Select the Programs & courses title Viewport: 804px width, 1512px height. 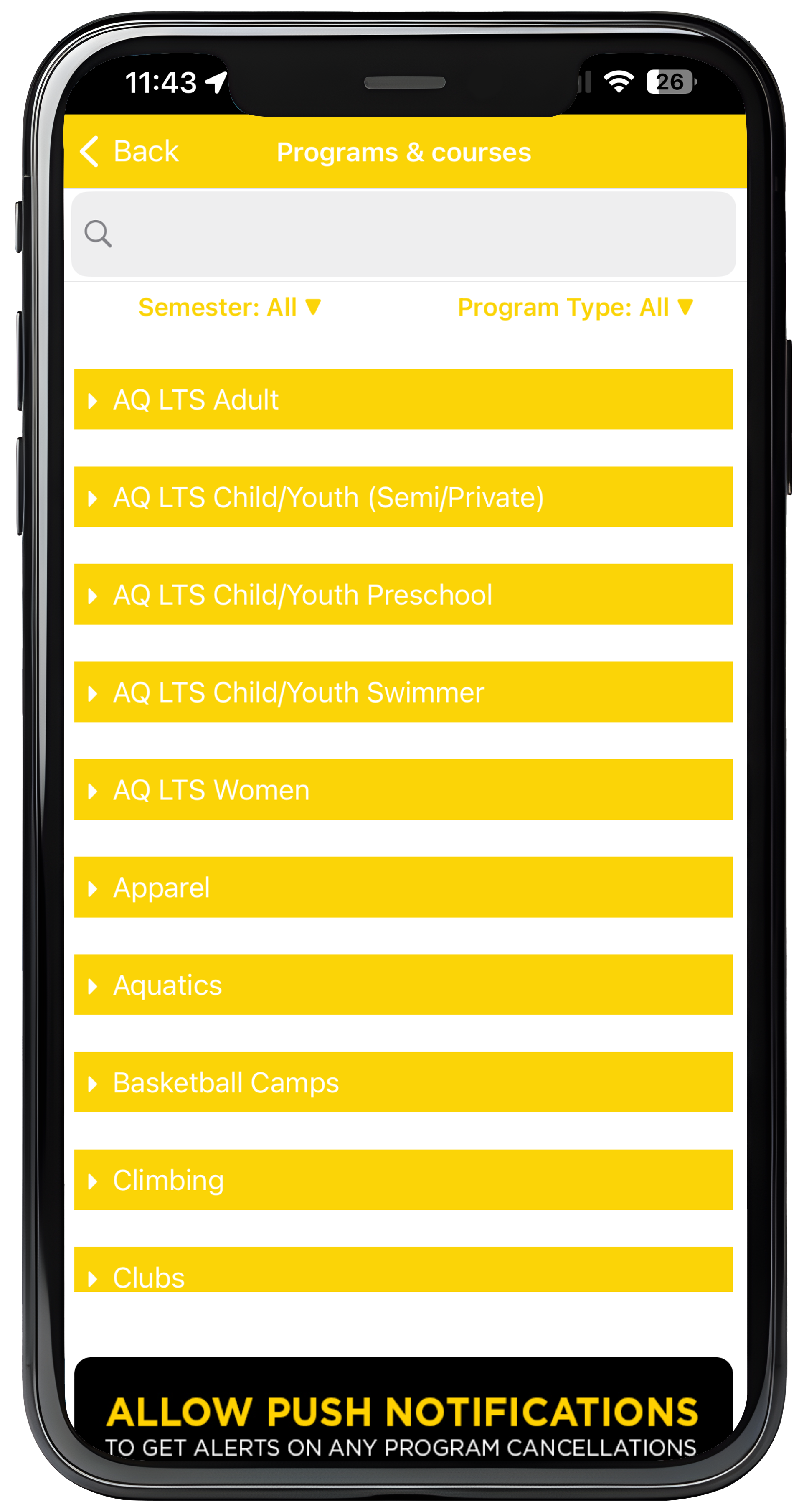pos(403,152)
